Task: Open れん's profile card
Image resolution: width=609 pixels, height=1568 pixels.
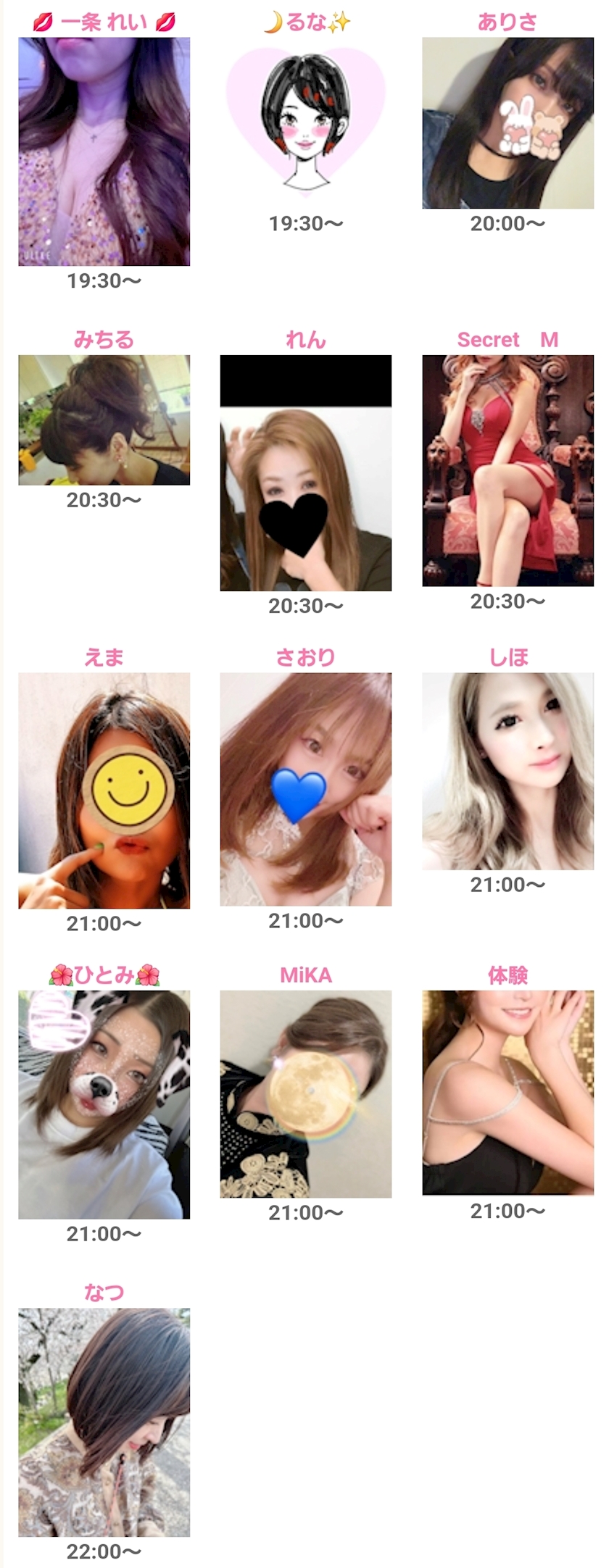Action: point(305,472)
